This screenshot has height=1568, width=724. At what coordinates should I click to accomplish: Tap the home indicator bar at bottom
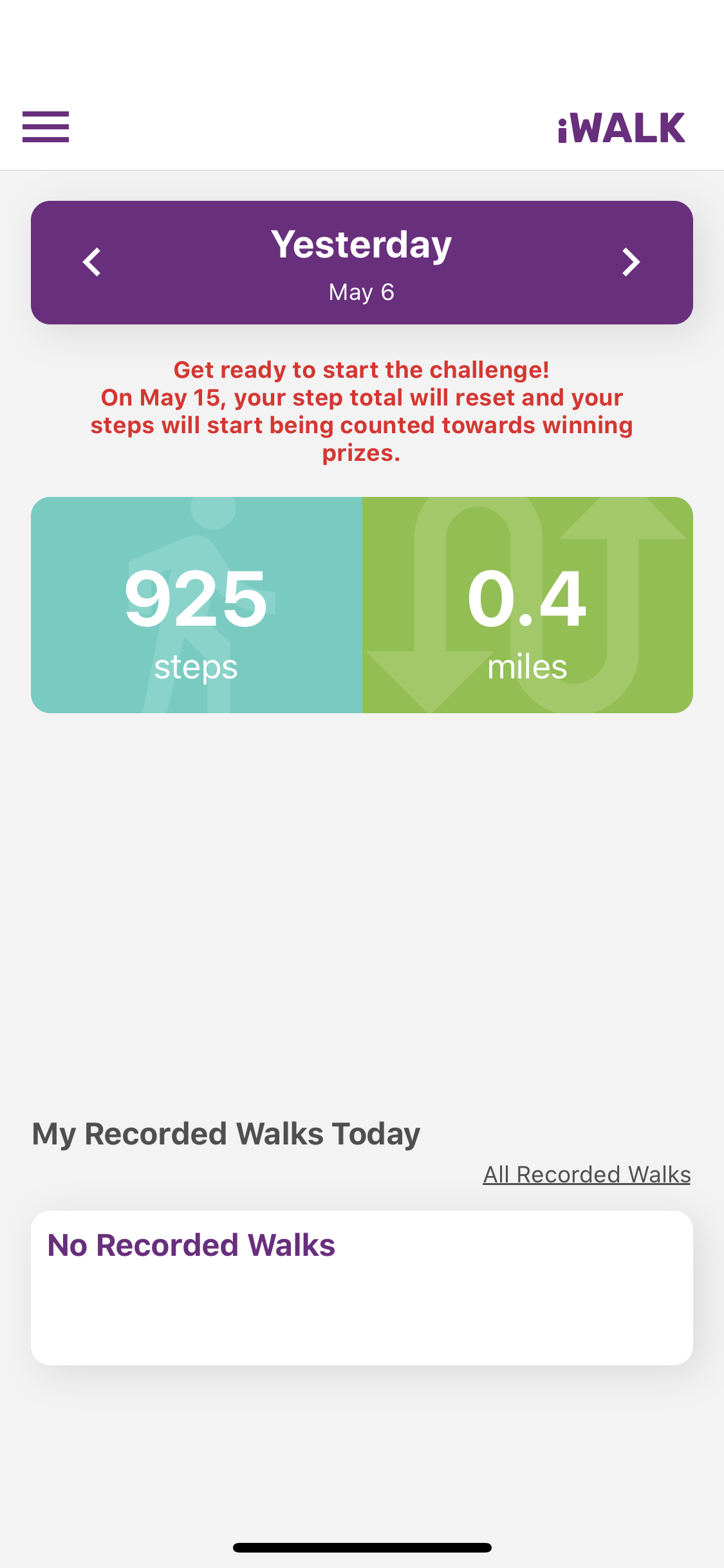pyautogui.click(x=362, y=1547)
